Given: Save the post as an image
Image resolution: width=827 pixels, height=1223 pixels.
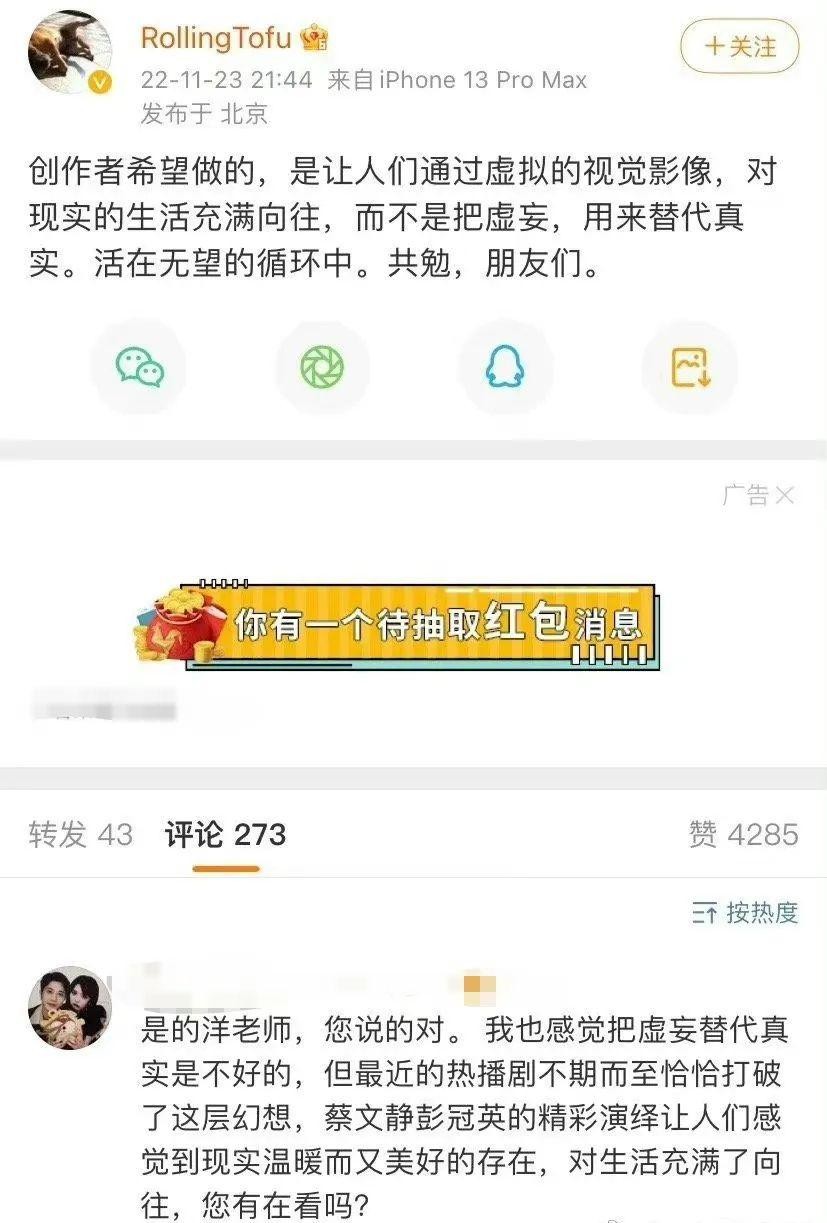Looking at the screenshot, I should 689,368.
